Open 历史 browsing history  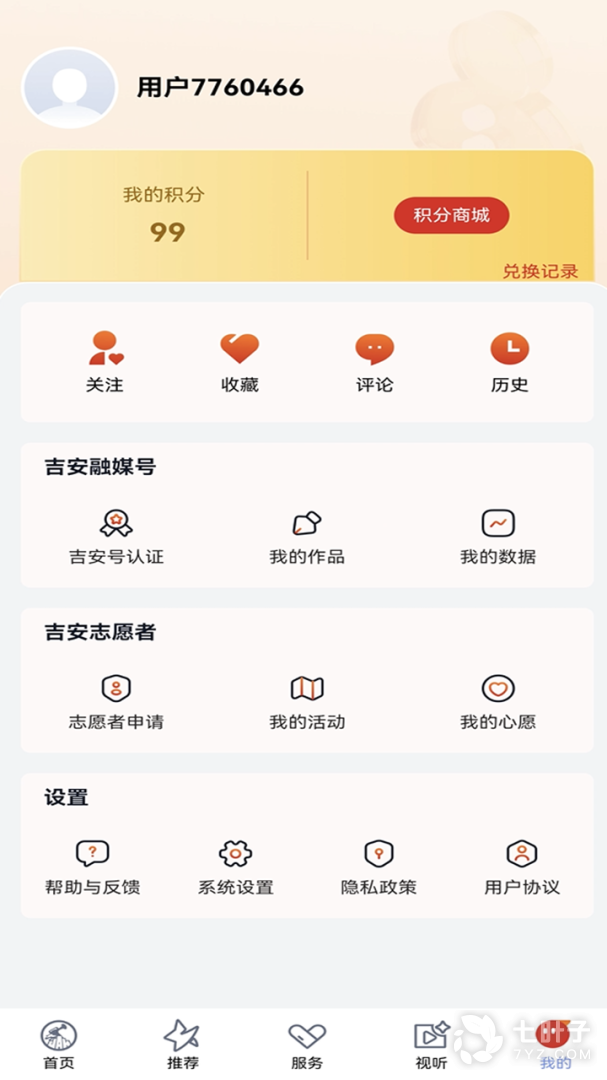[510, 362]
